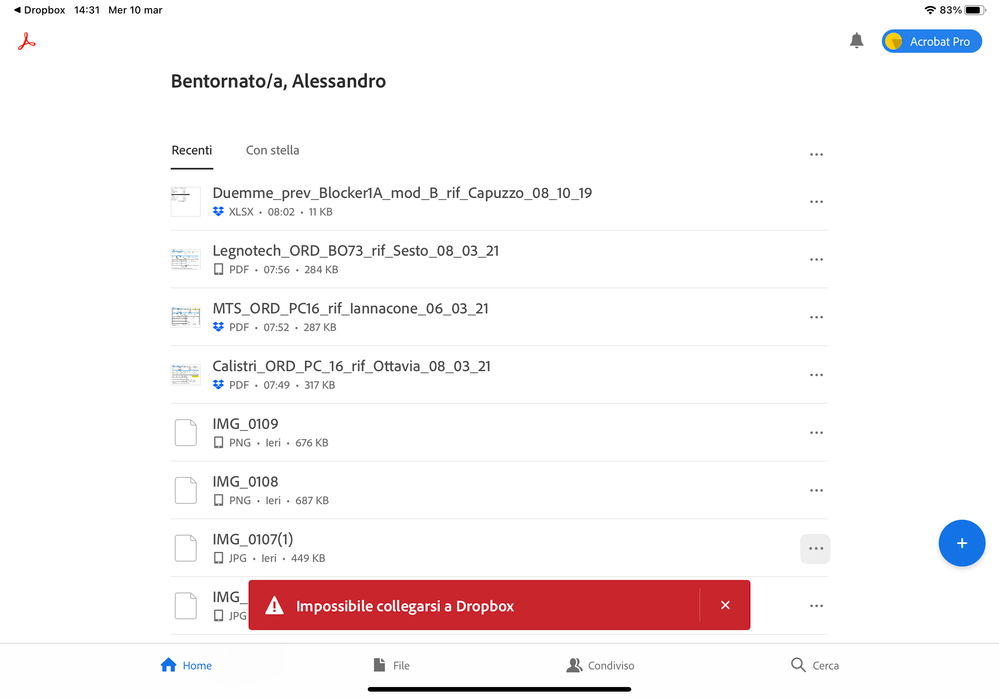The image size is (999, 698).
Task: Open more options for Legnotech_ORD_BO73
Action: coord(816,260)
